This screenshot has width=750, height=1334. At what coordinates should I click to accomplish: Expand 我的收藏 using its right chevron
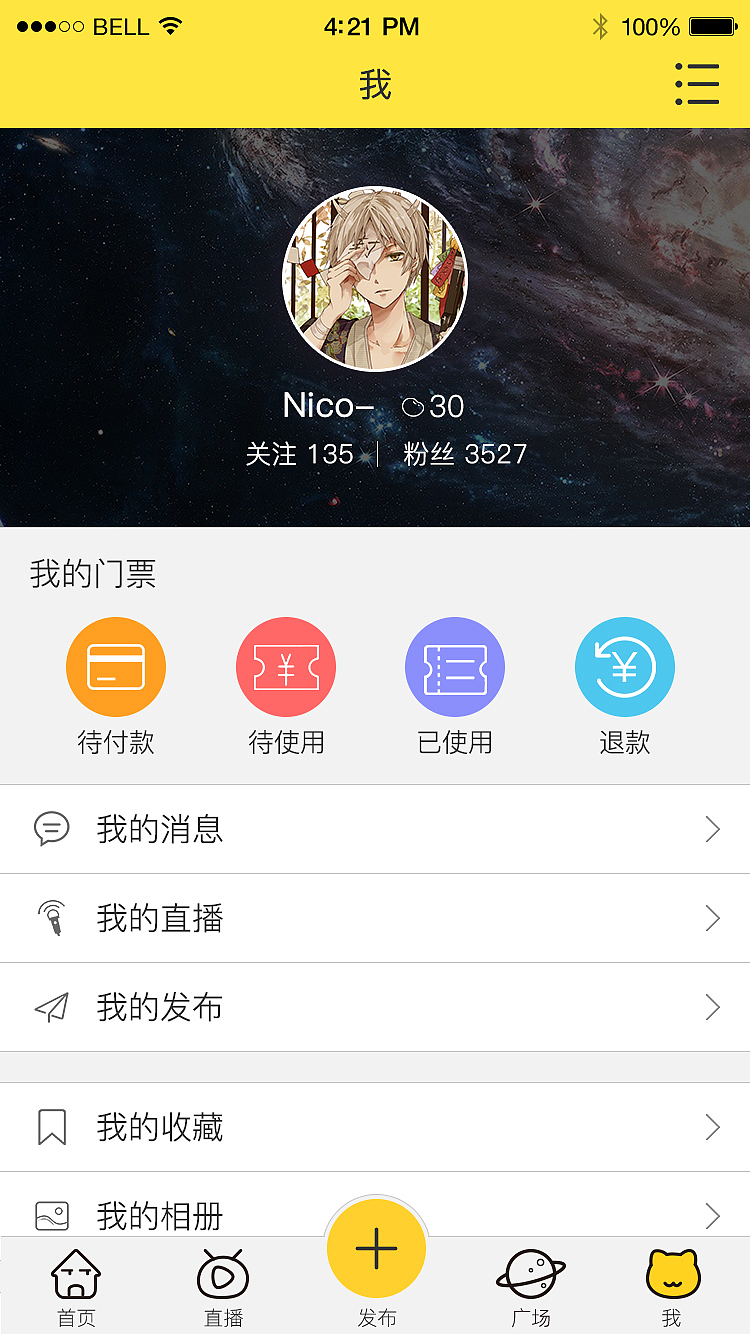click(x=712, y=1127)
